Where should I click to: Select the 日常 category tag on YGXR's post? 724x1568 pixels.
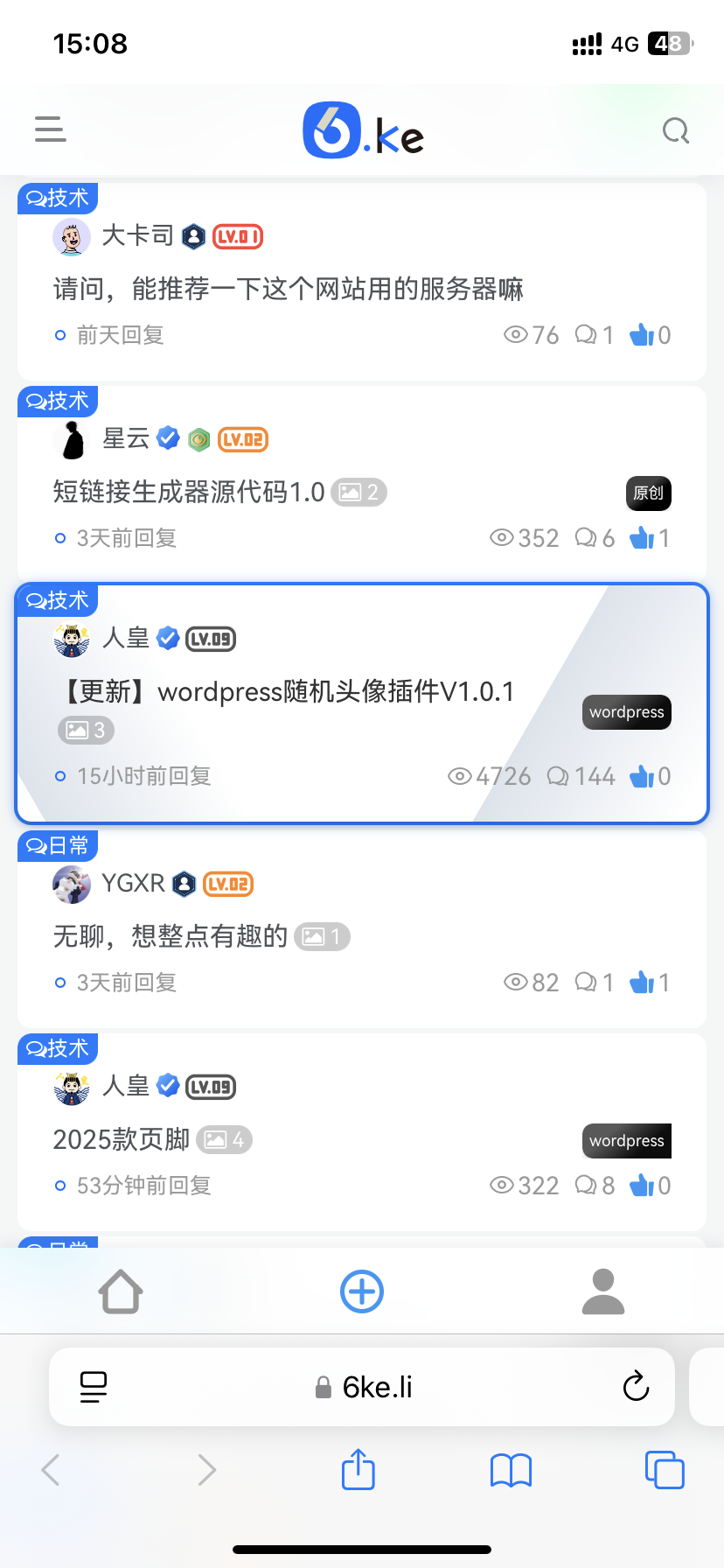click(x=58, y=845)
